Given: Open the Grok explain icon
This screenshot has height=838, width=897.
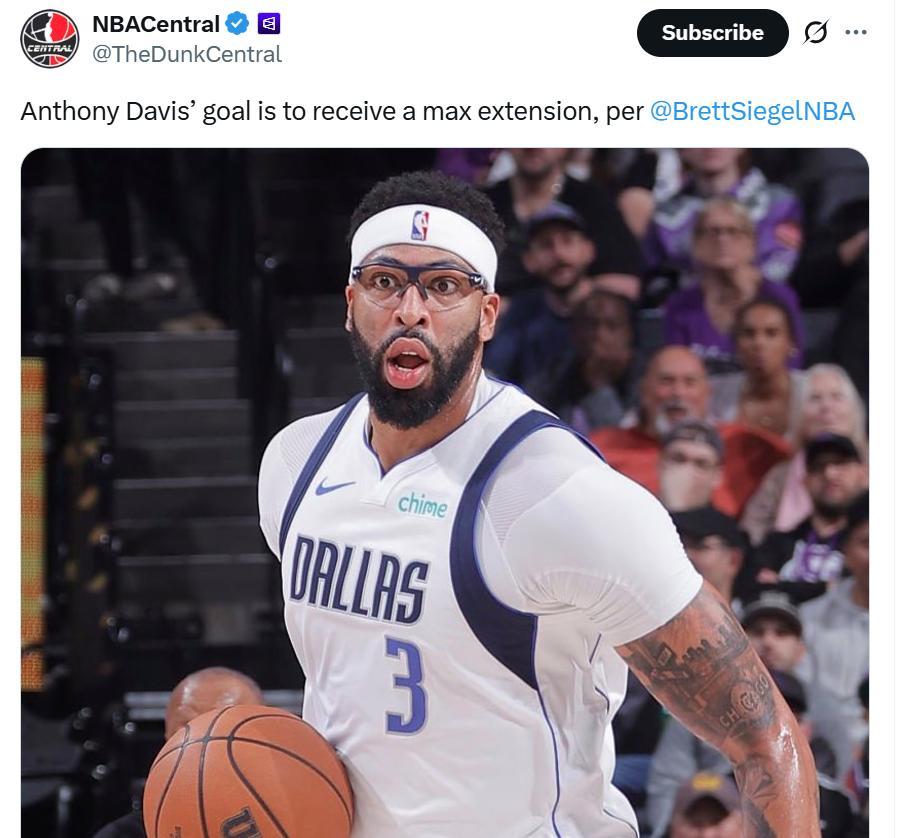Looking at the screenshot, I should point(816,33).
